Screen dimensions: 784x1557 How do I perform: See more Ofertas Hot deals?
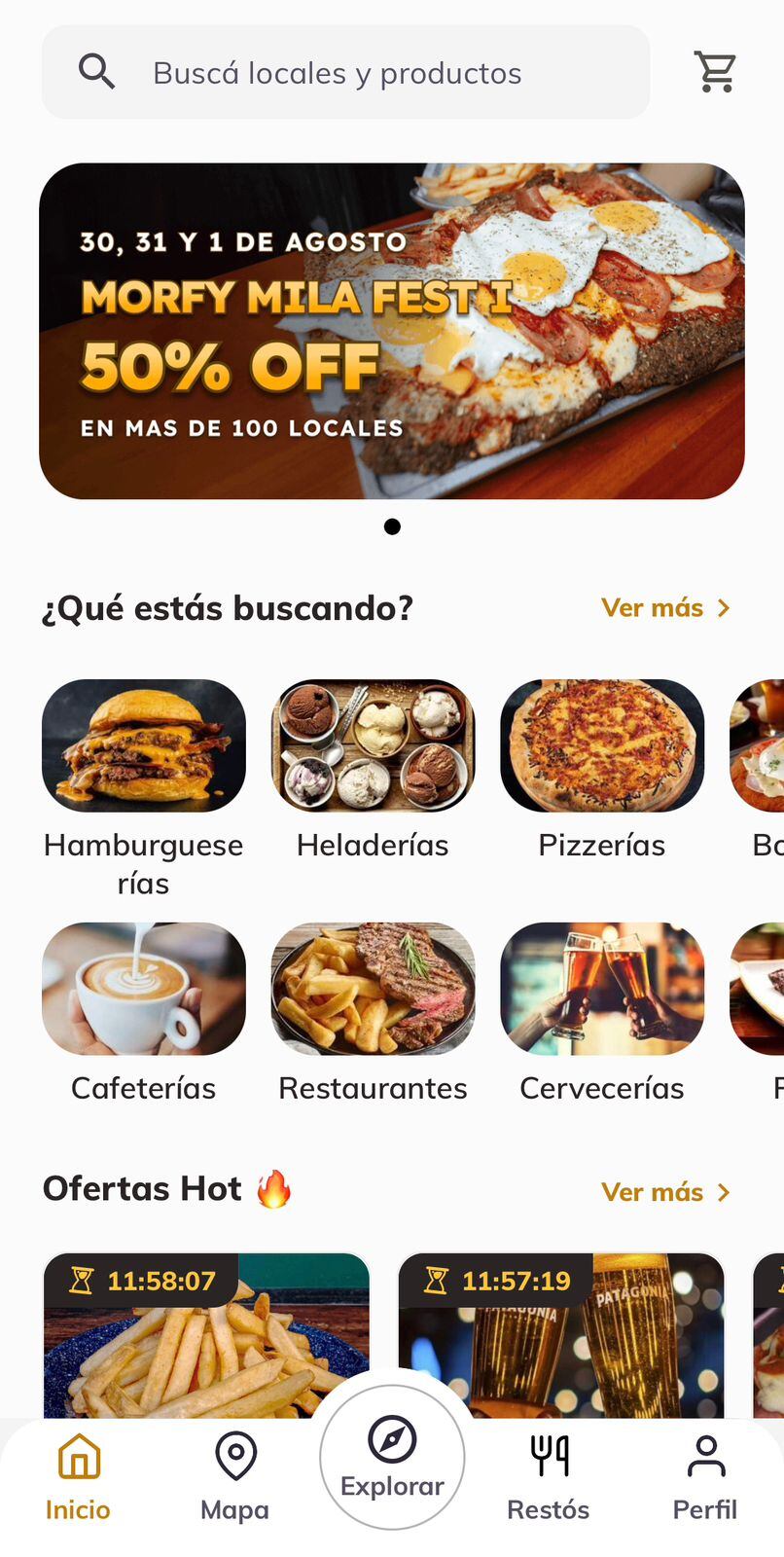(665, 1192)
